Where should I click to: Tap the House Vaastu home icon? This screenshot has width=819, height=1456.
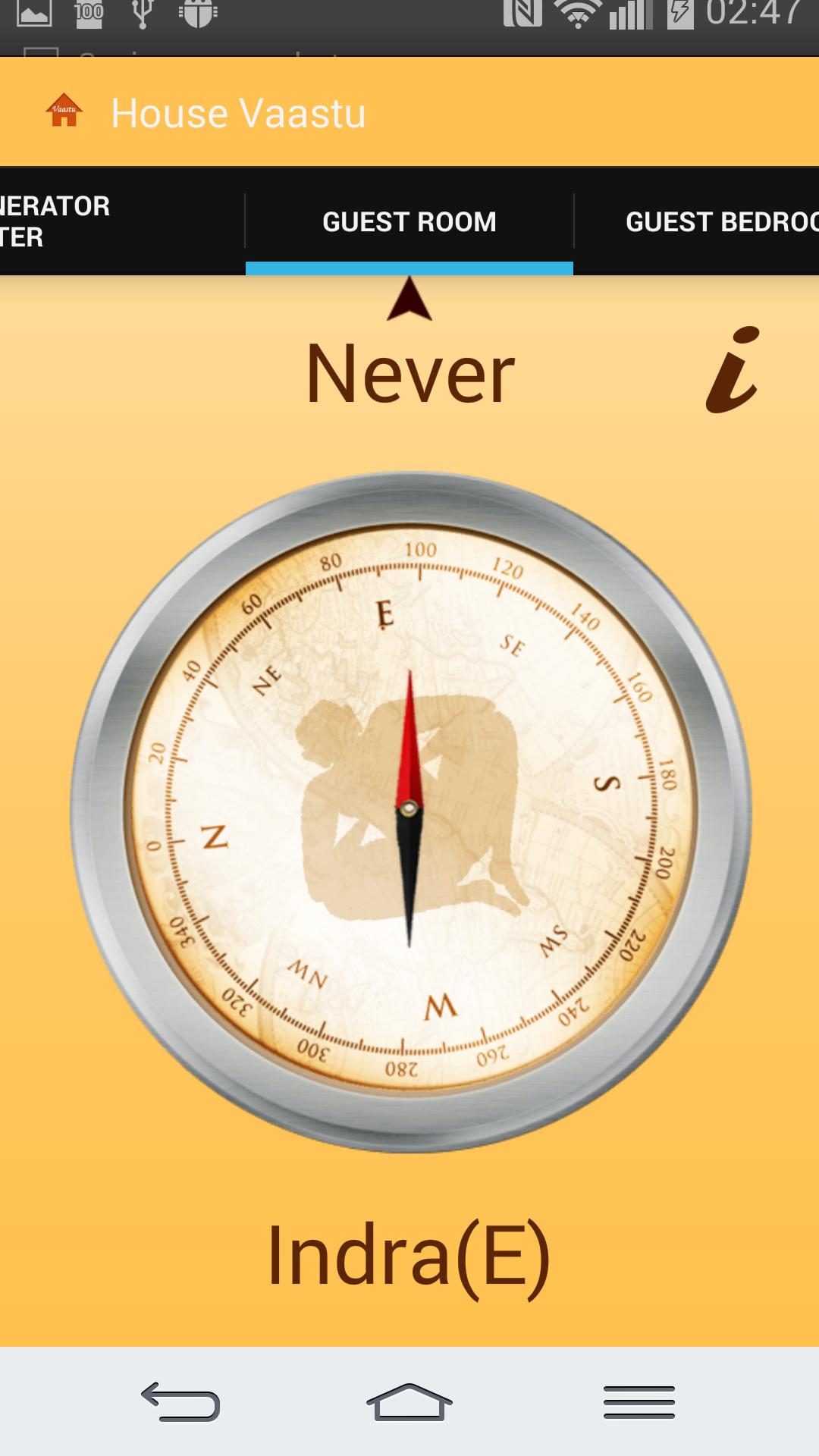[64, 112]
